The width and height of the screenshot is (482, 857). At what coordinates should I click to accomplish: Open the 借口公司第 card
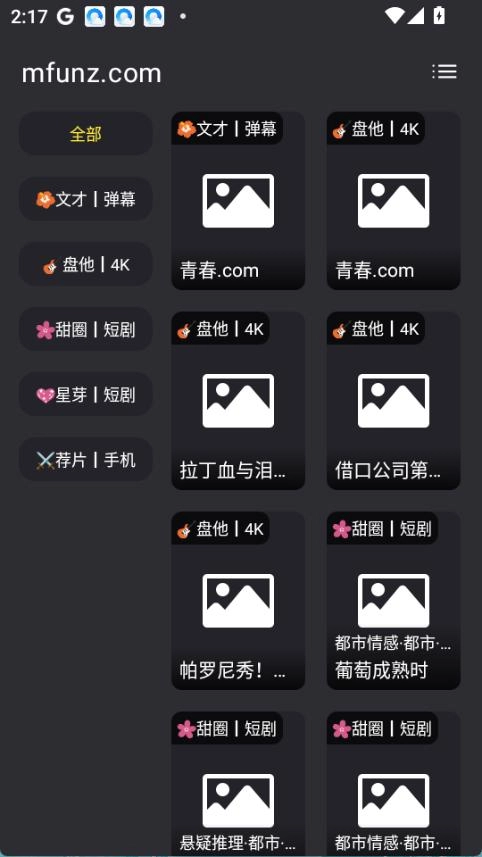click(393, 401)
